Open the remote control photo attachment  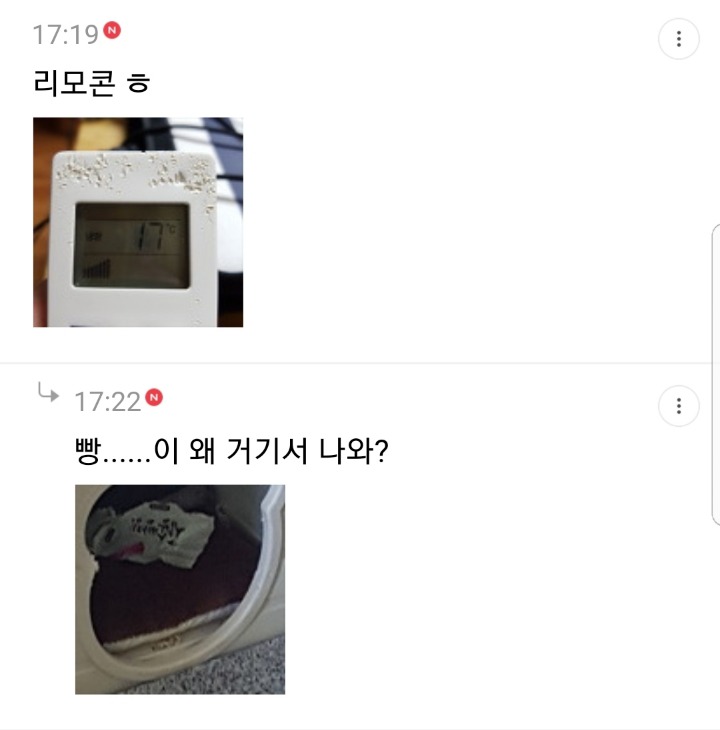(138, 222)
